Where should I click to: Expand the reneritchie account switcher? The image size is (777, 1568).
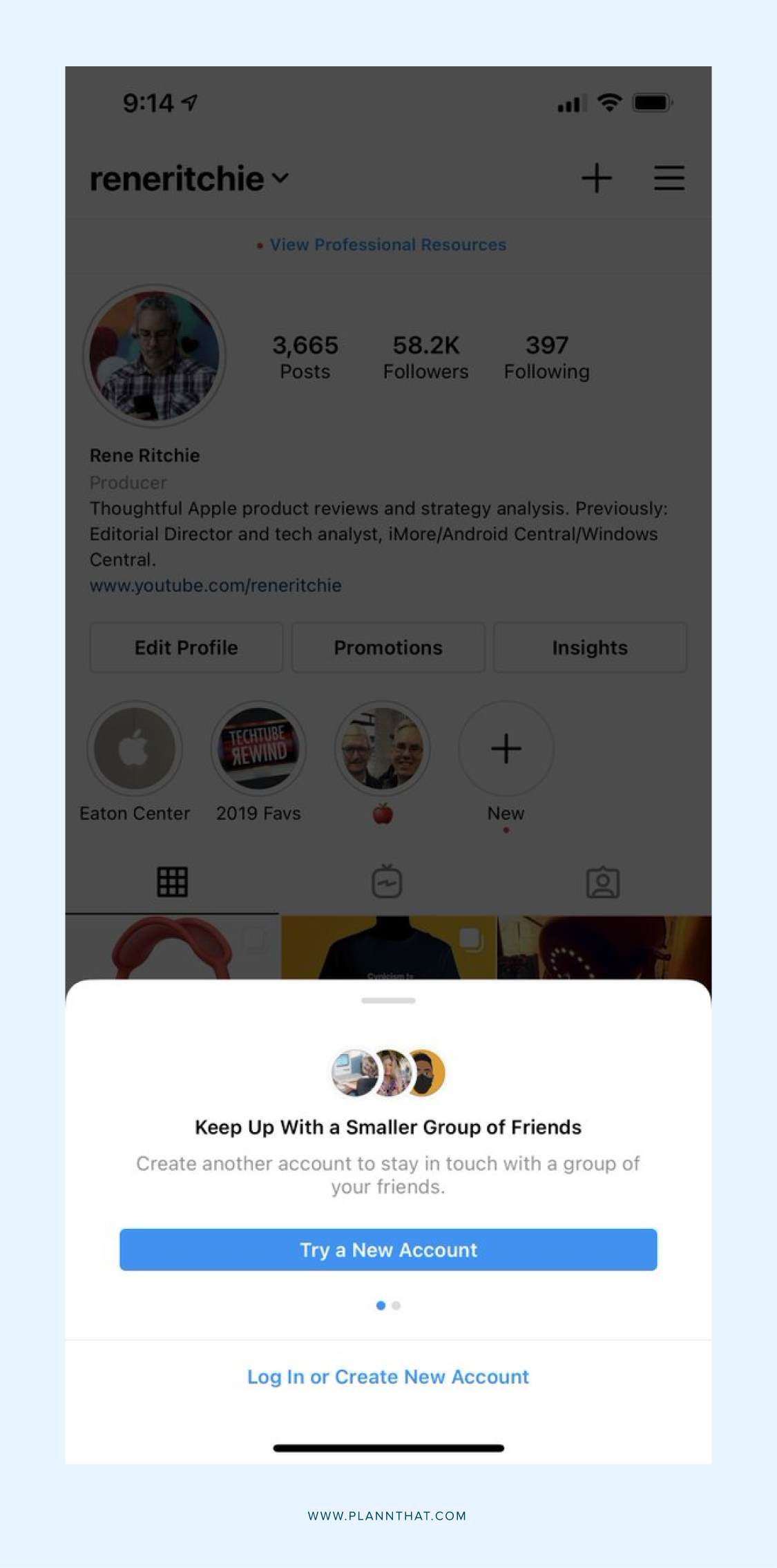[x=189, y=178]
